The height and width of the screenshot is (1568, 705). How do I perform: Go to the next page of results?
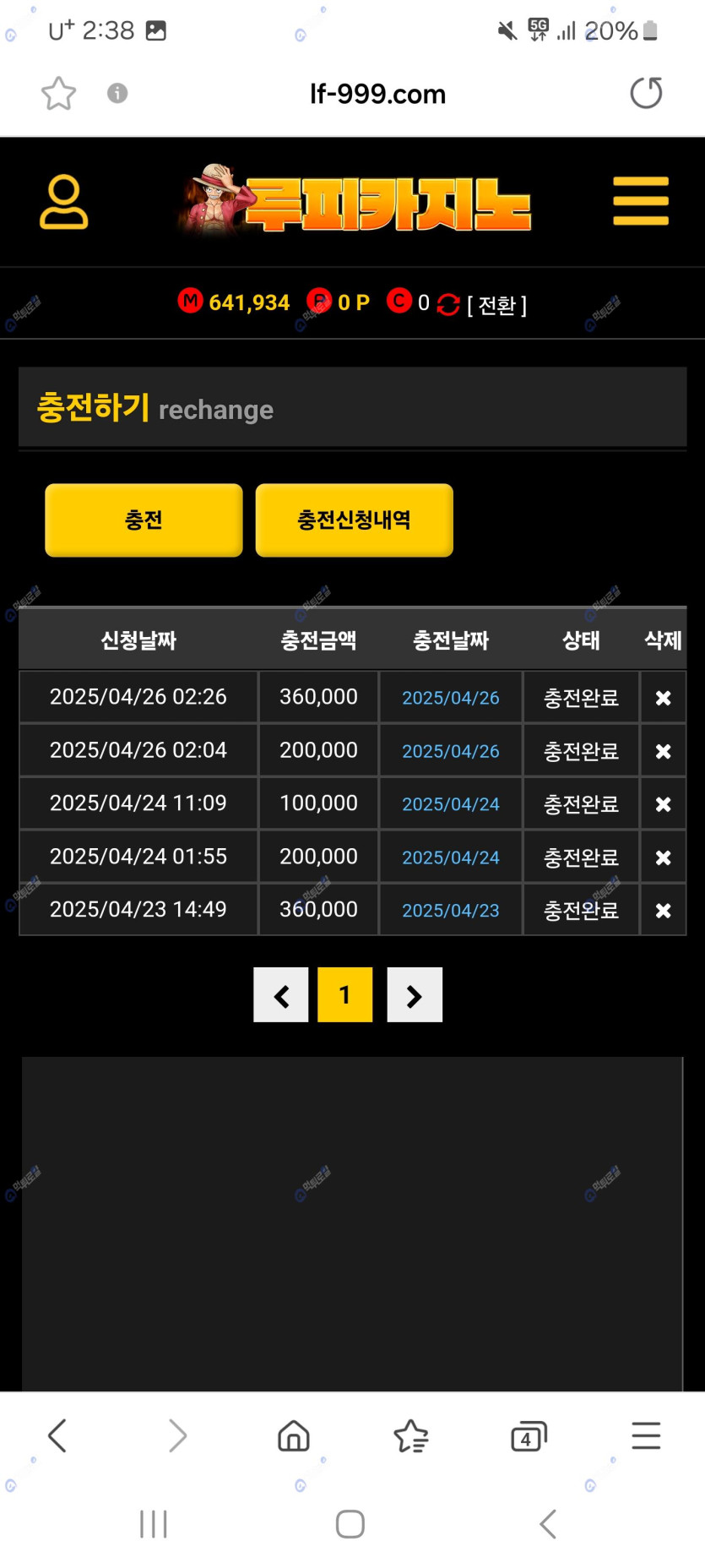point(414,995)
